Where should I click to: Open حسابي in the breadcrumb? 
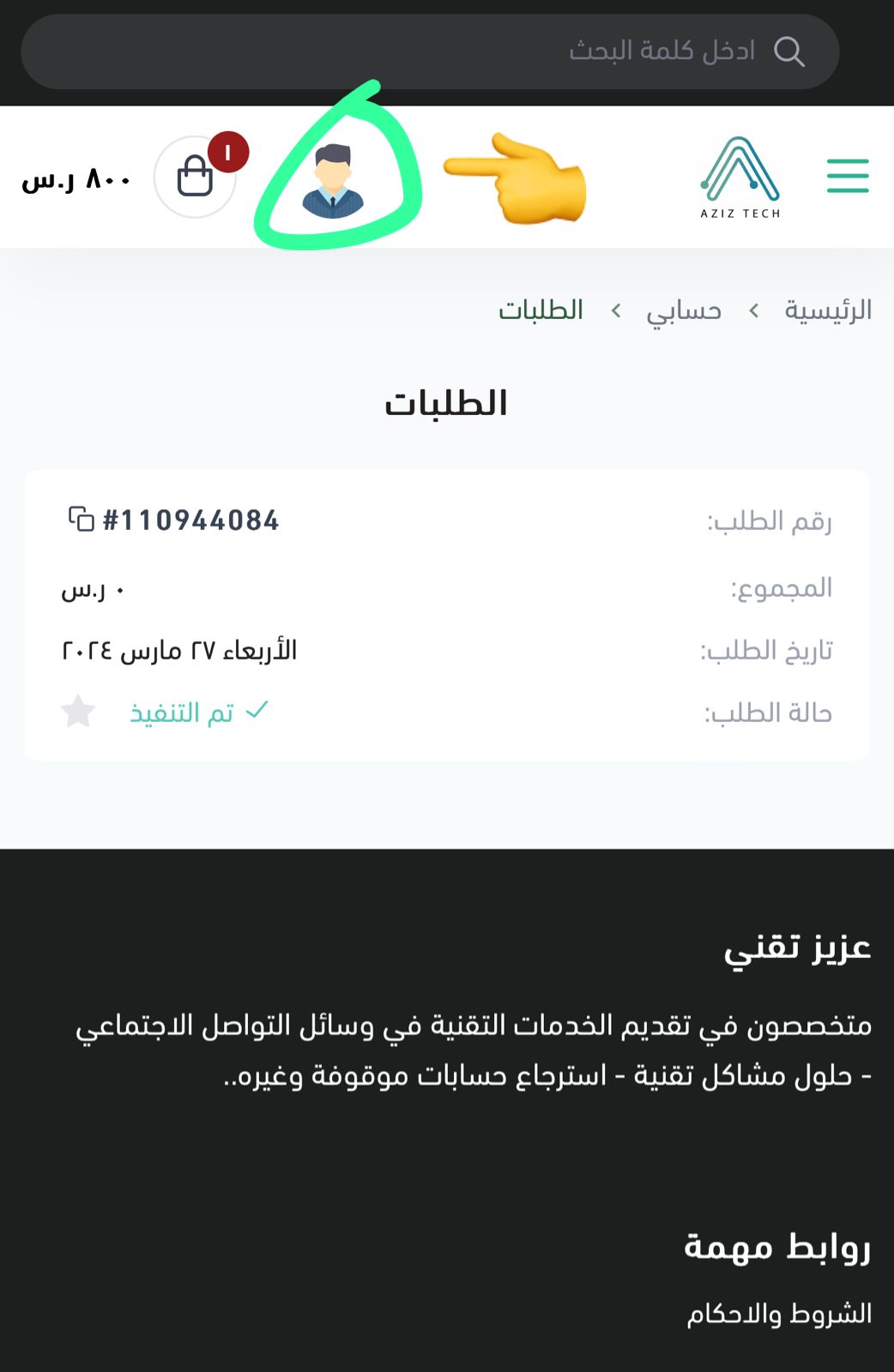click(x=683, y=310)
